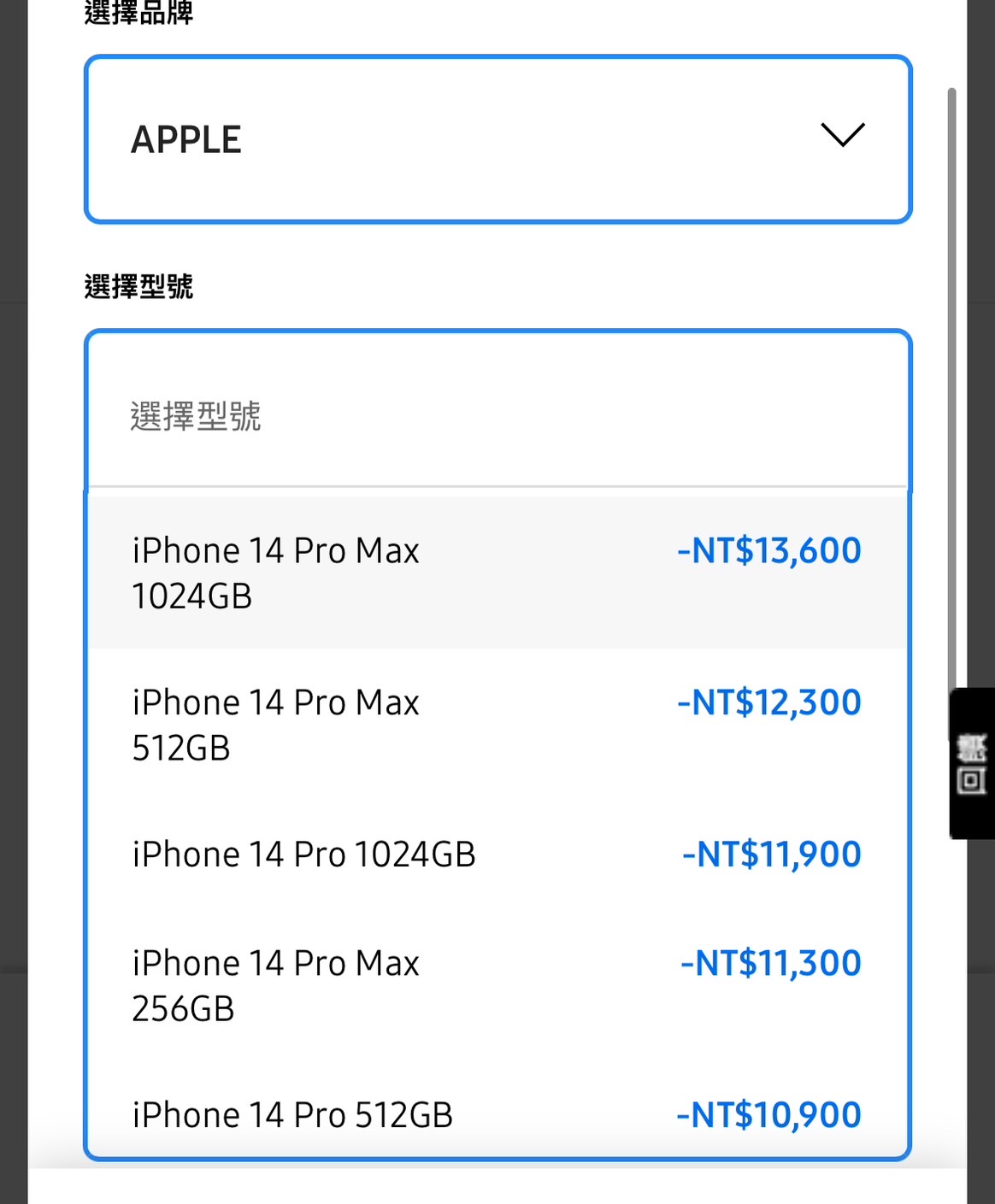The width and height of the screenshot is (995, 1204).
Task: Select iPhone 14 Pro Max 256GB
Action: tap(497, 985)
